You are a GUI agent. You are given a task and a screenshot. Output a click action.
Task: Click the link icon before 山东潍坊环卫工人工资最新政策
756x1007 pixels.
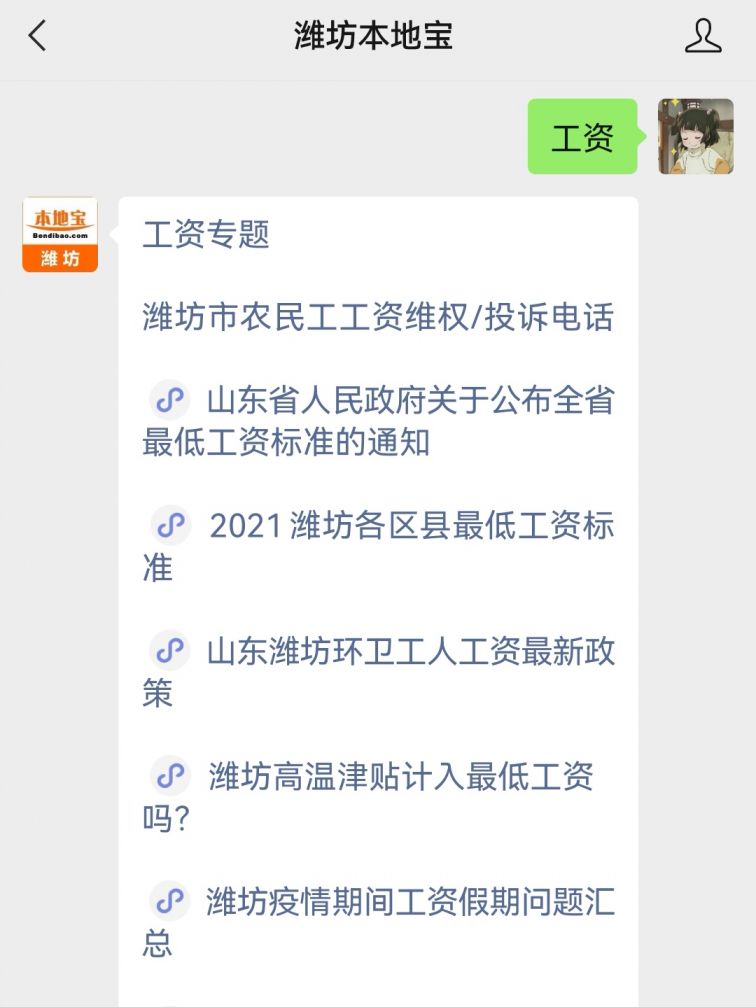(170, 651)
